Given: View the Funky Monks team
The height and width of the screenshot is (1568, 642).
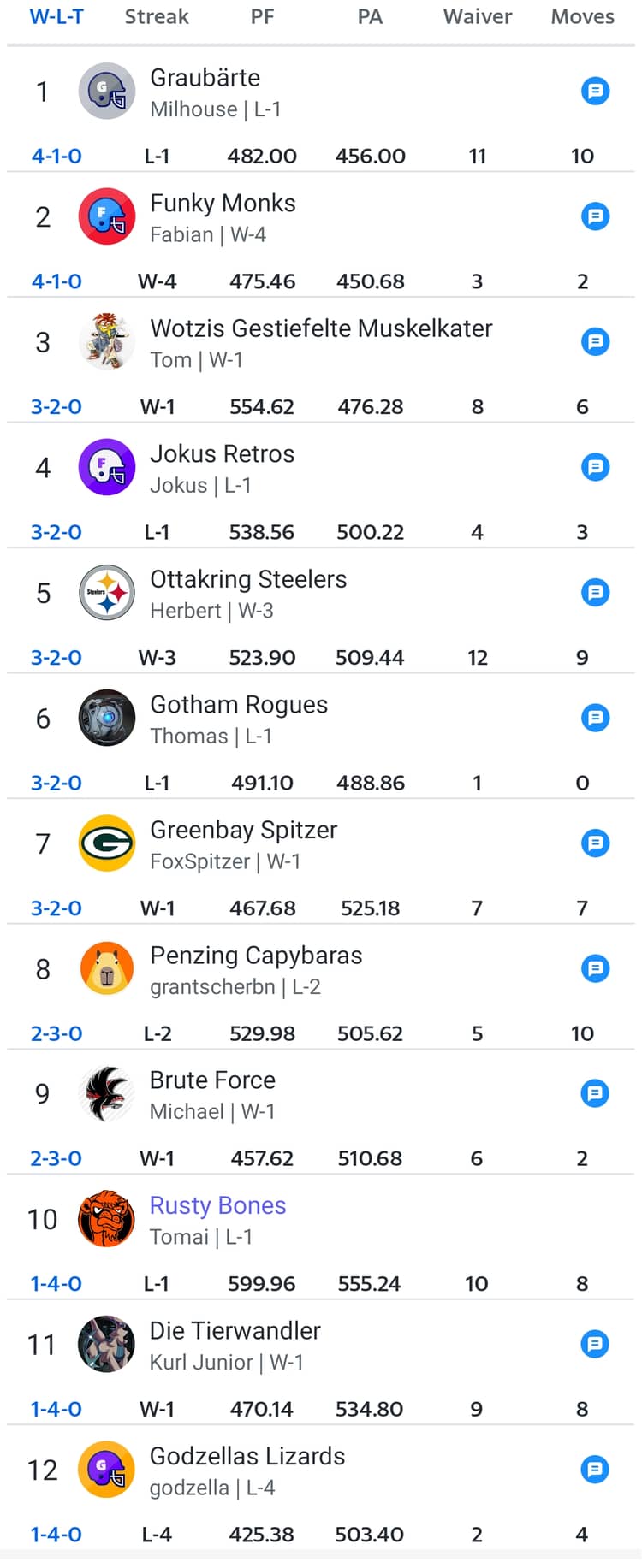Looking at the screenshot, I should point(223,204).
